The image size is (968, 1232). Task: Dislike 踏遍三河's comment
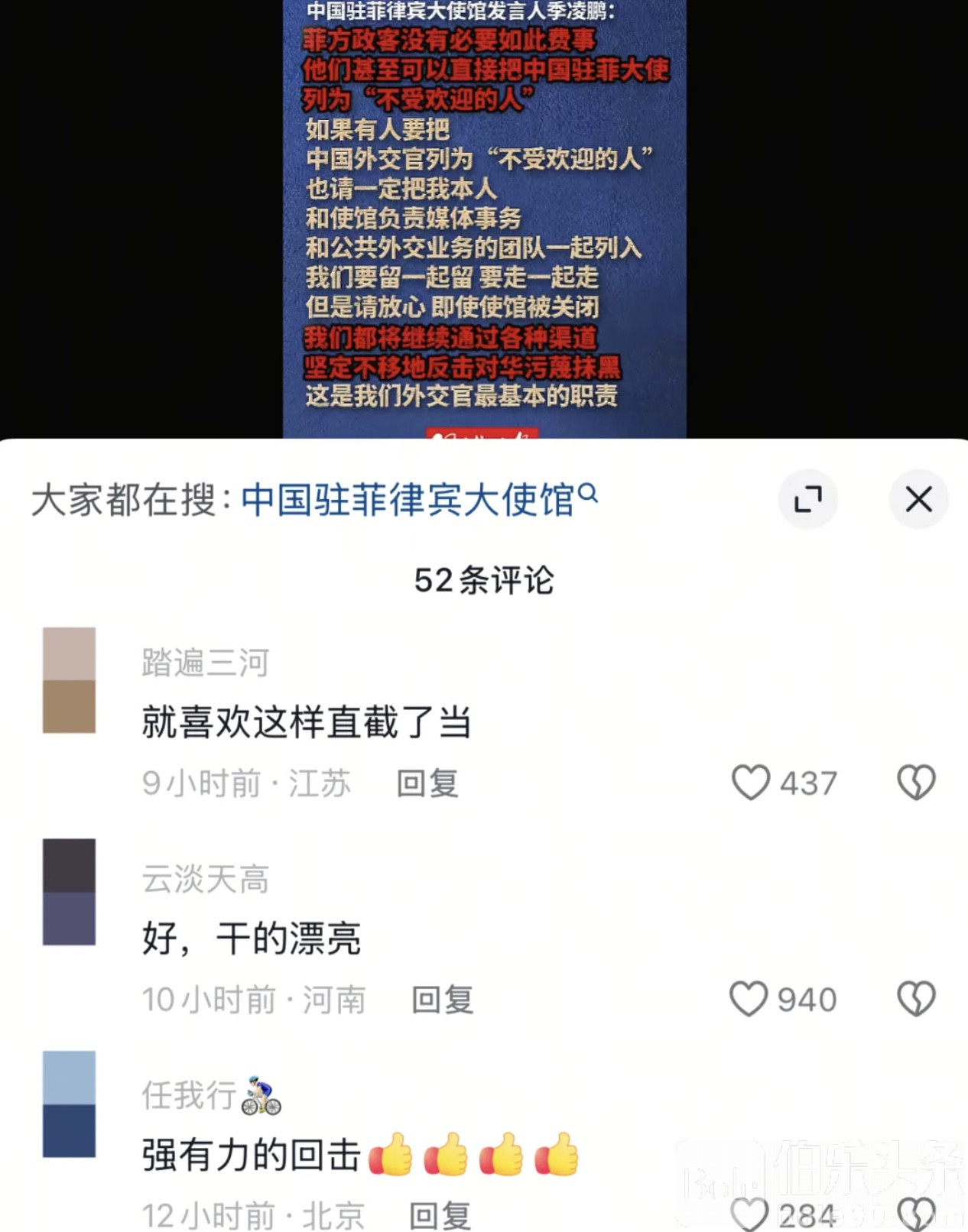coord(916,783)
